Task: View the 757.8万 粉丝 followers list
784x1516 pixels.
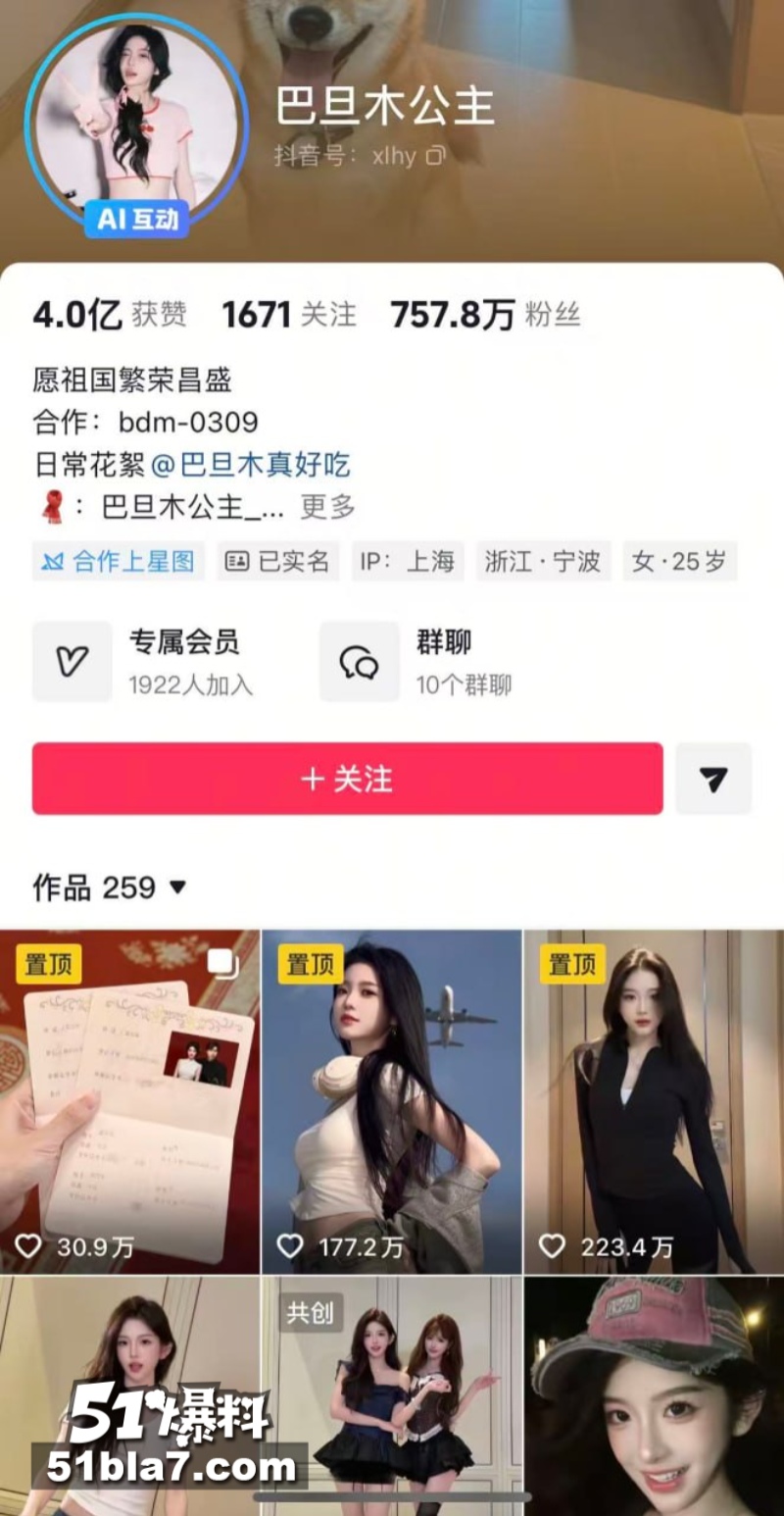Action: [x=485, y=315]
